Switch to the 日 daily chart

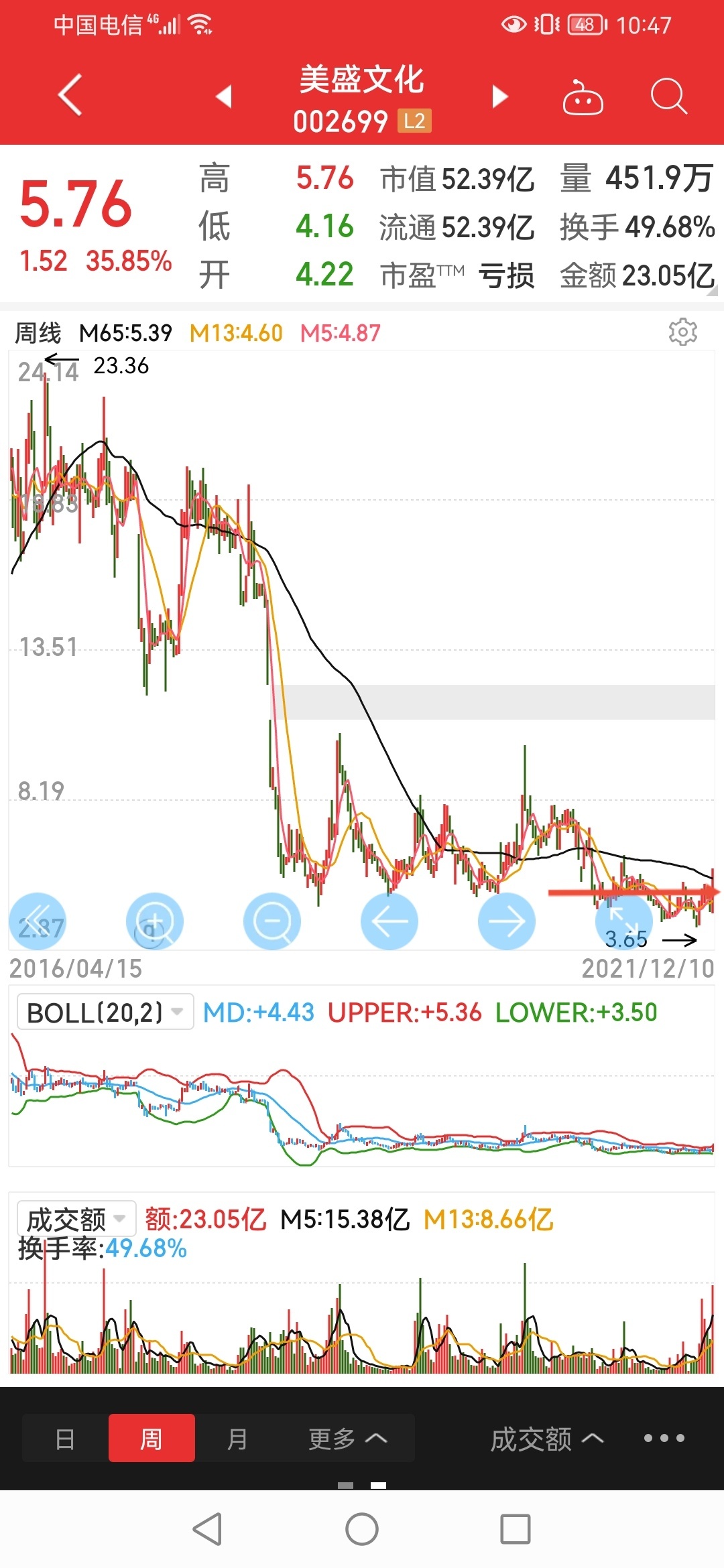pos(65,1438)
